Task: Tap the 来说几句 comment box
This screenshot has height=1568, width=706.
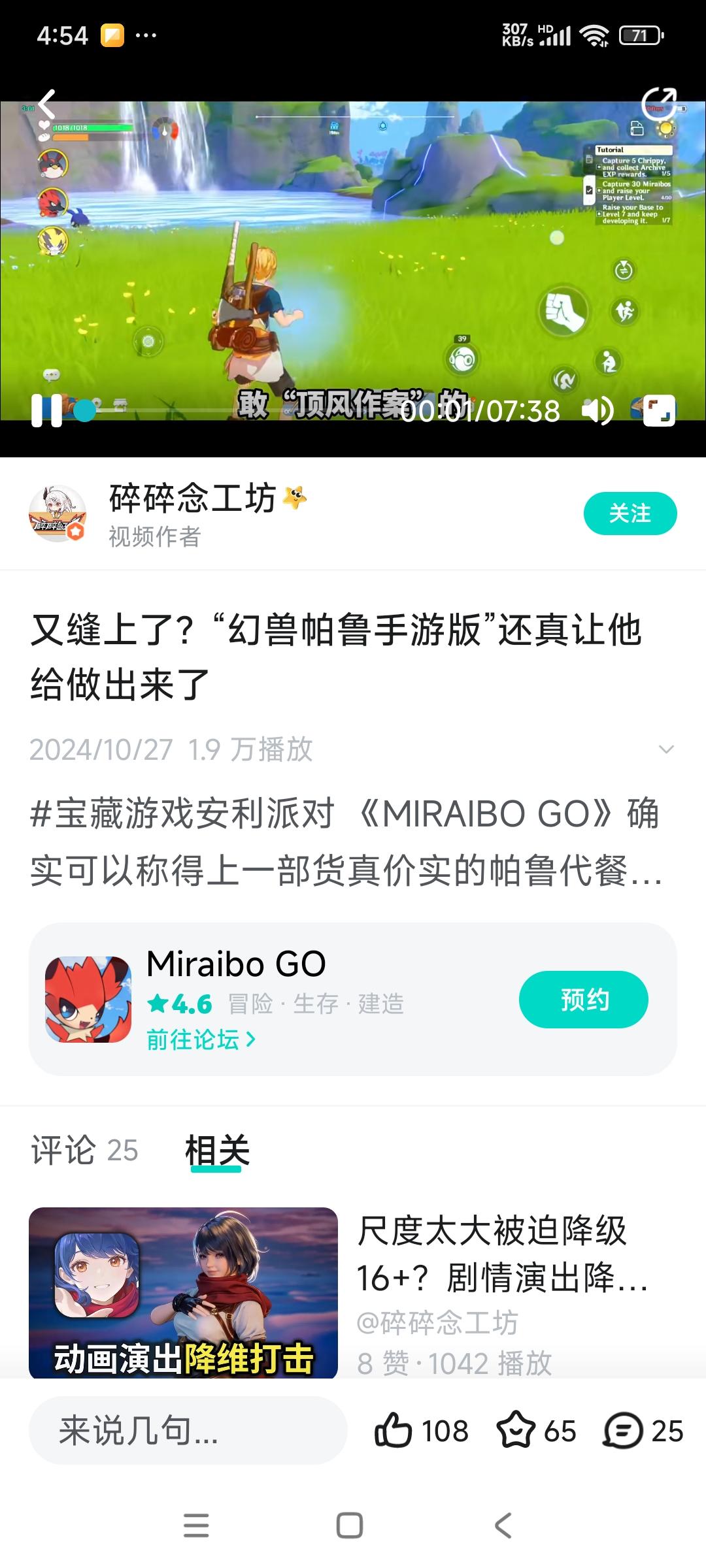Action: [188, 1431]
